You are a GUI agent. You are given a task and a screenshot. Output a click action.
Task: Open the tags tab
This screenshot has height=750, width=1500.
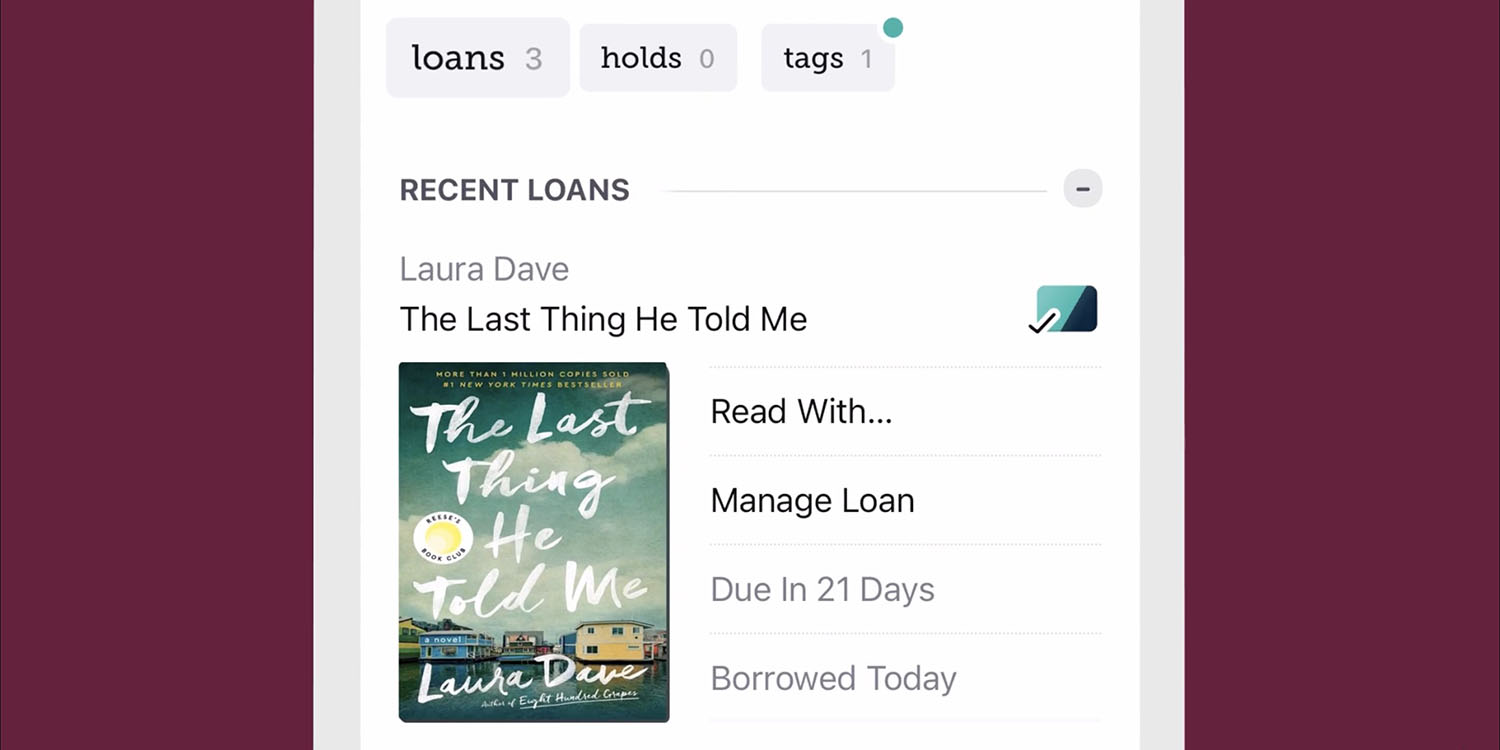(827, 58)
